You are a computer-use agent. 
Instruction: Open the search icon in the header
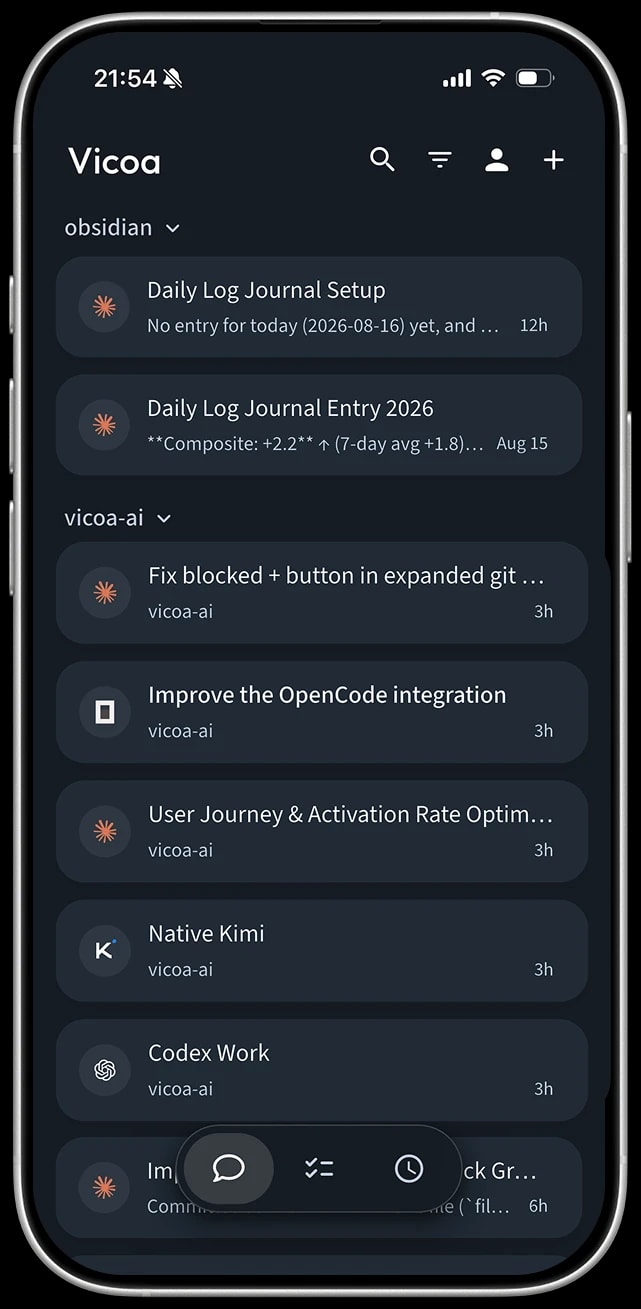pos(382,159)
